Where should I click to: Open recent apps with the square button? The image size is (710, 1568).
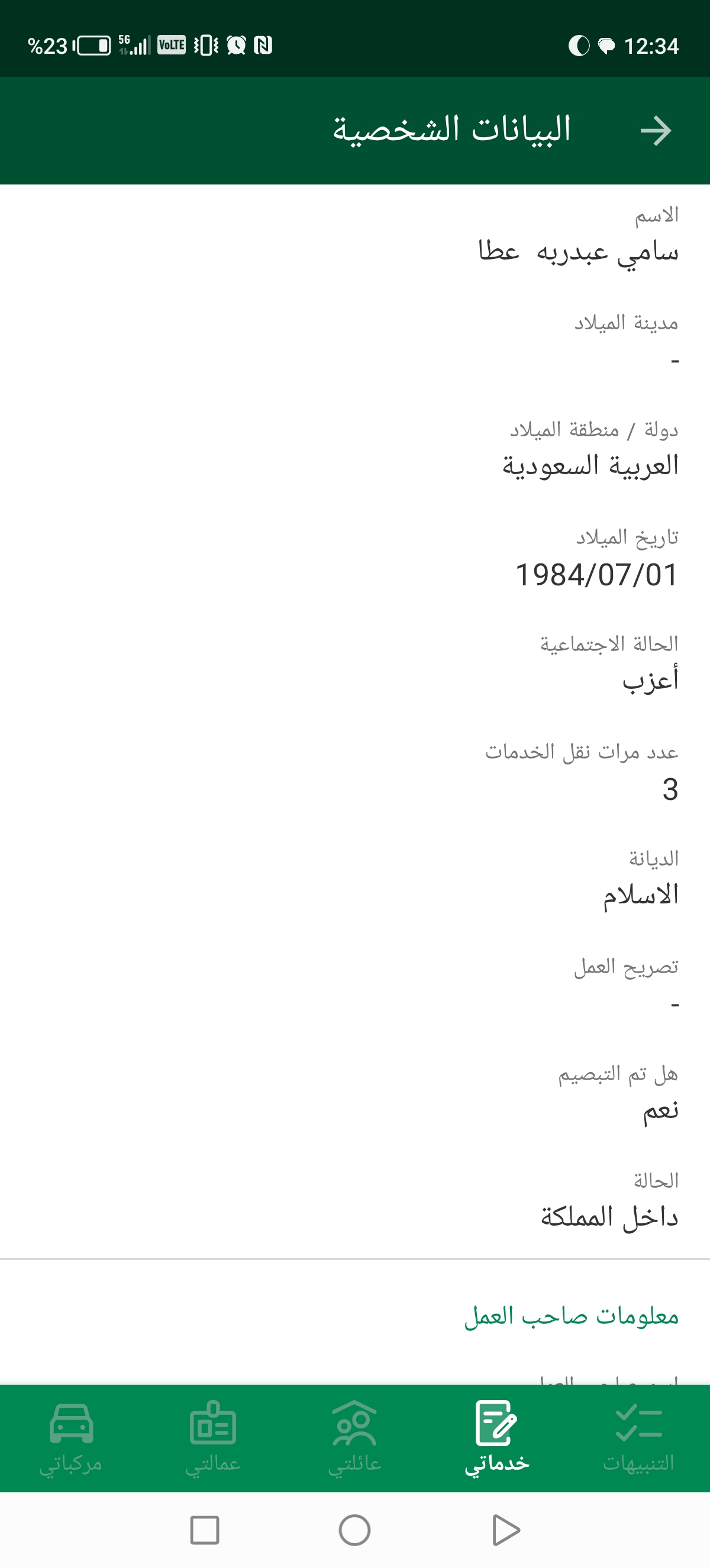(x=205, y=1530)
